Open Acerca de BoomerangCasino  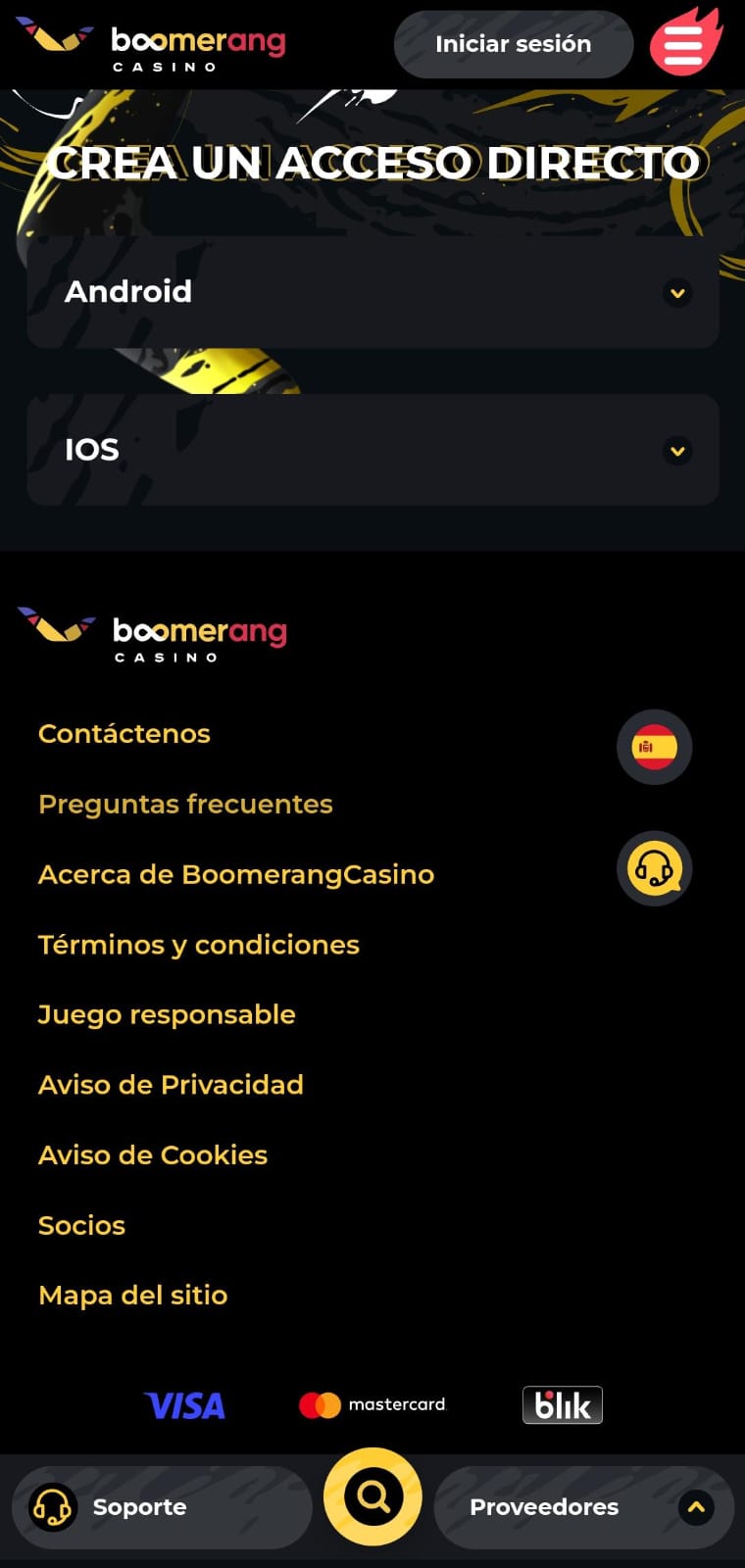coord(236,874)
